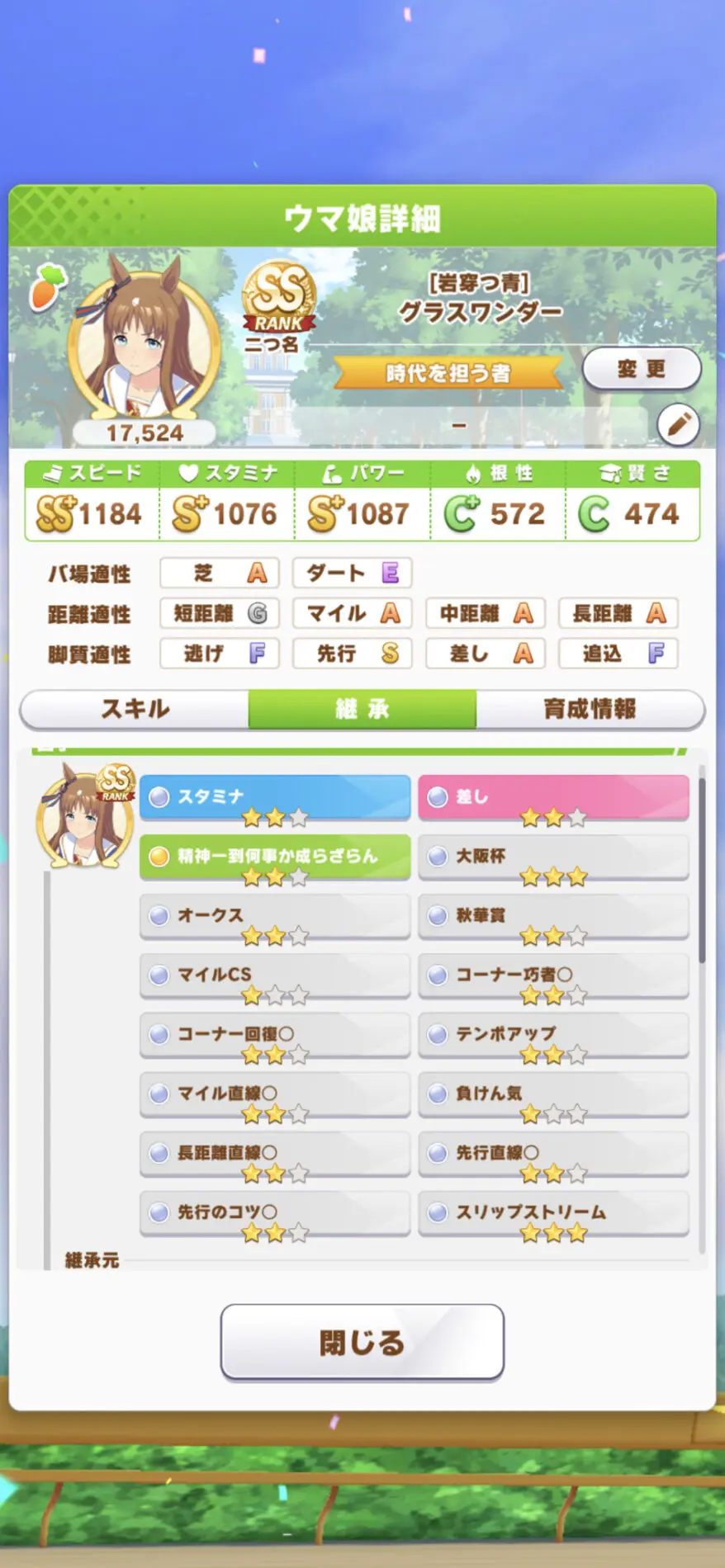Tap the グラスワンダー character portrait
The width and height of the screenshot is (725, 1568).
[145, 344]
